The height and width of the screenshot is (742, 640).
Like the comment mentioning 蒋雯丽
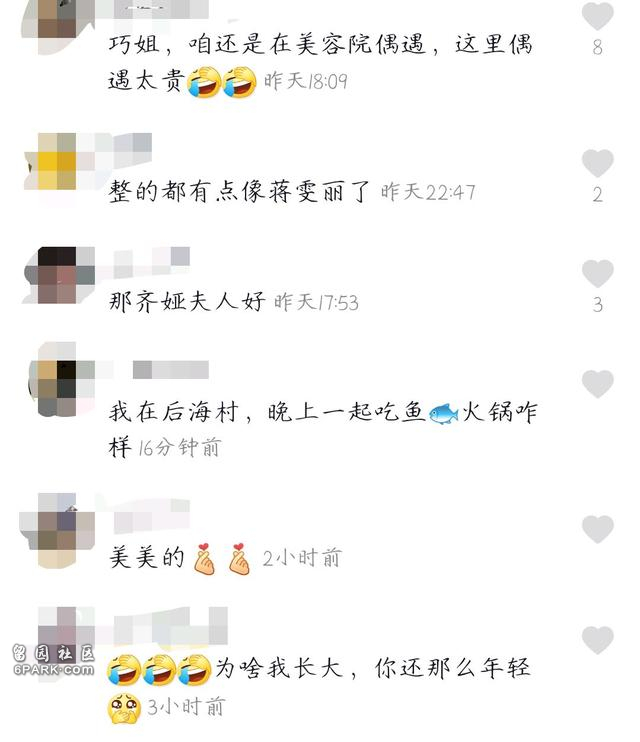597,163
